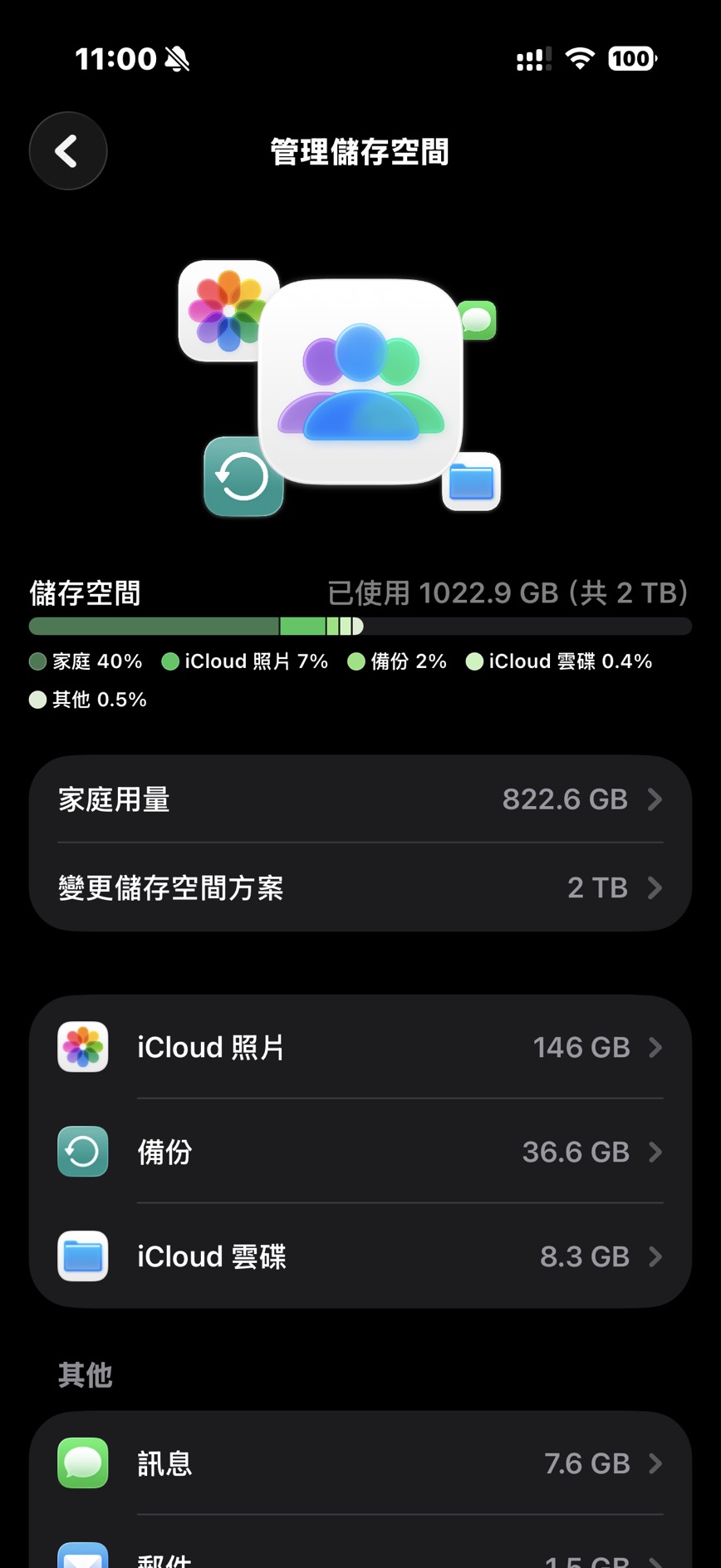Open 家庭用量 details

pyautogui.click(x=360, y=799)
